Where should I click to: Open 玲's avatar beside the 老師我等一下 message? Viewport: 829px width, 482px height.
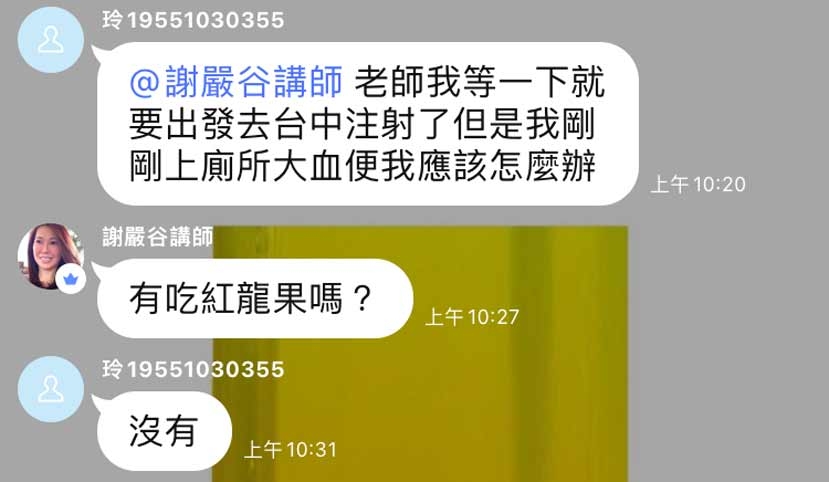[x=50, y=41]
